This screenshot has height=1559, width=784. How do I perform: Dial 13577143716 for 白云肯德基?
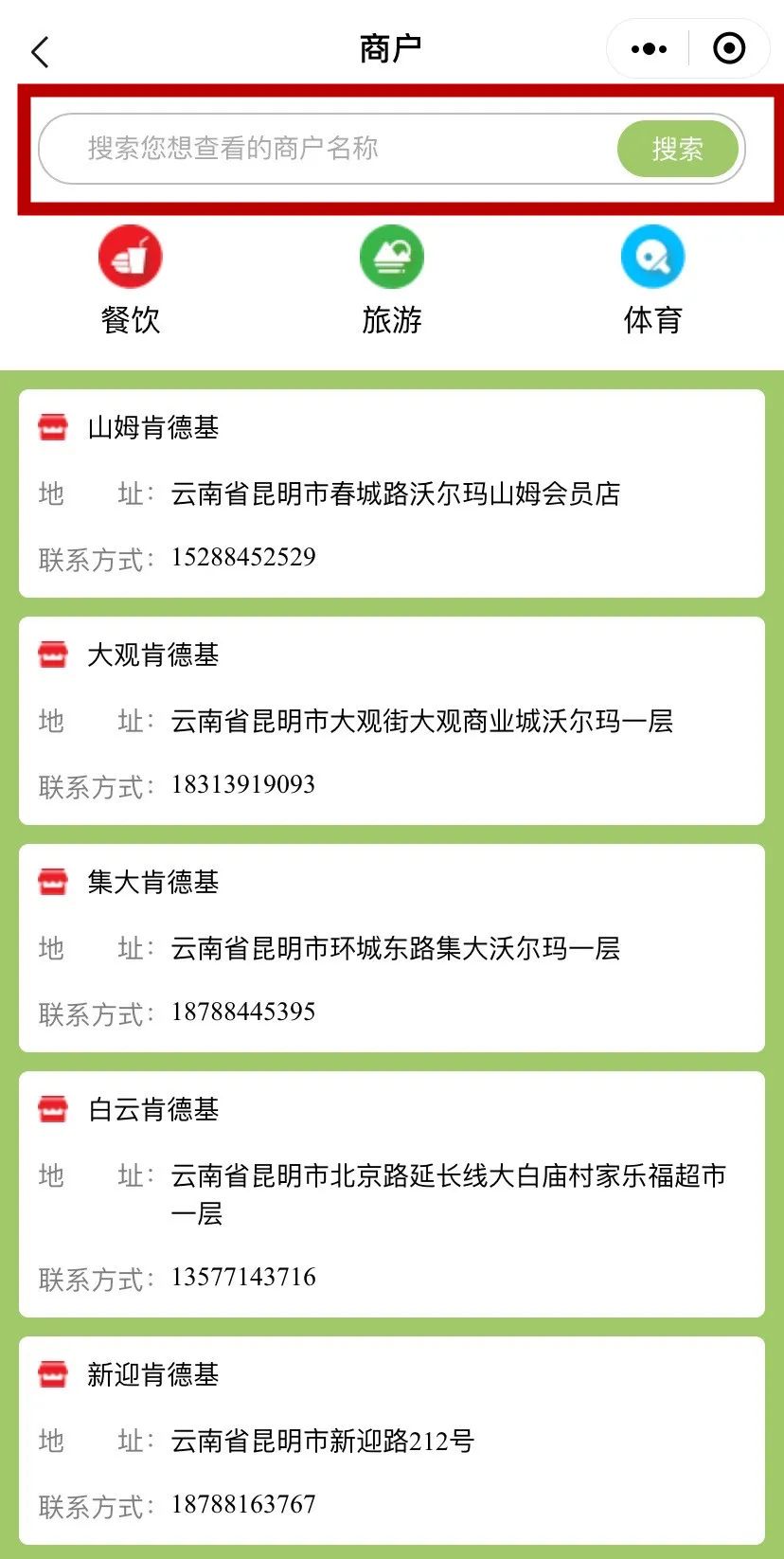point(243,1277)
